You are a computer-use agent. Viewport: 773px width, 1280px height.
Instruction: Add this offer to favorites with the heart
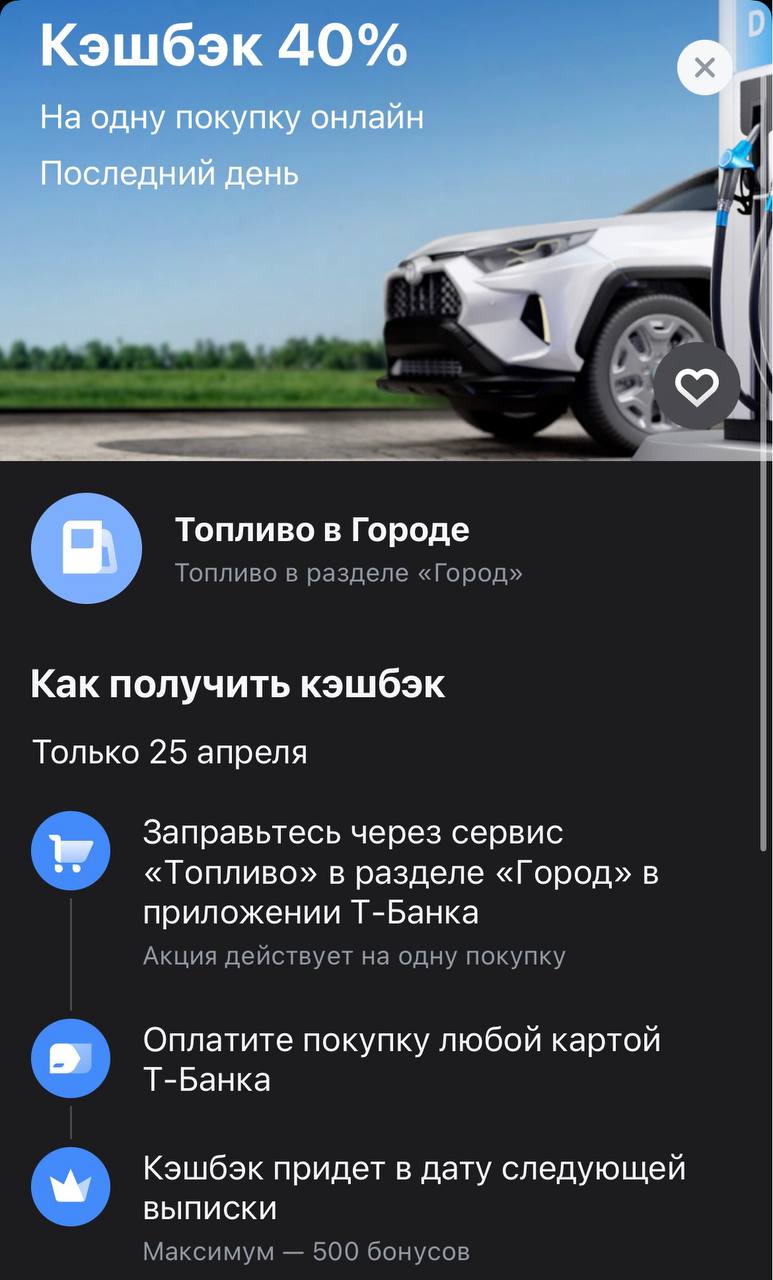697,386
